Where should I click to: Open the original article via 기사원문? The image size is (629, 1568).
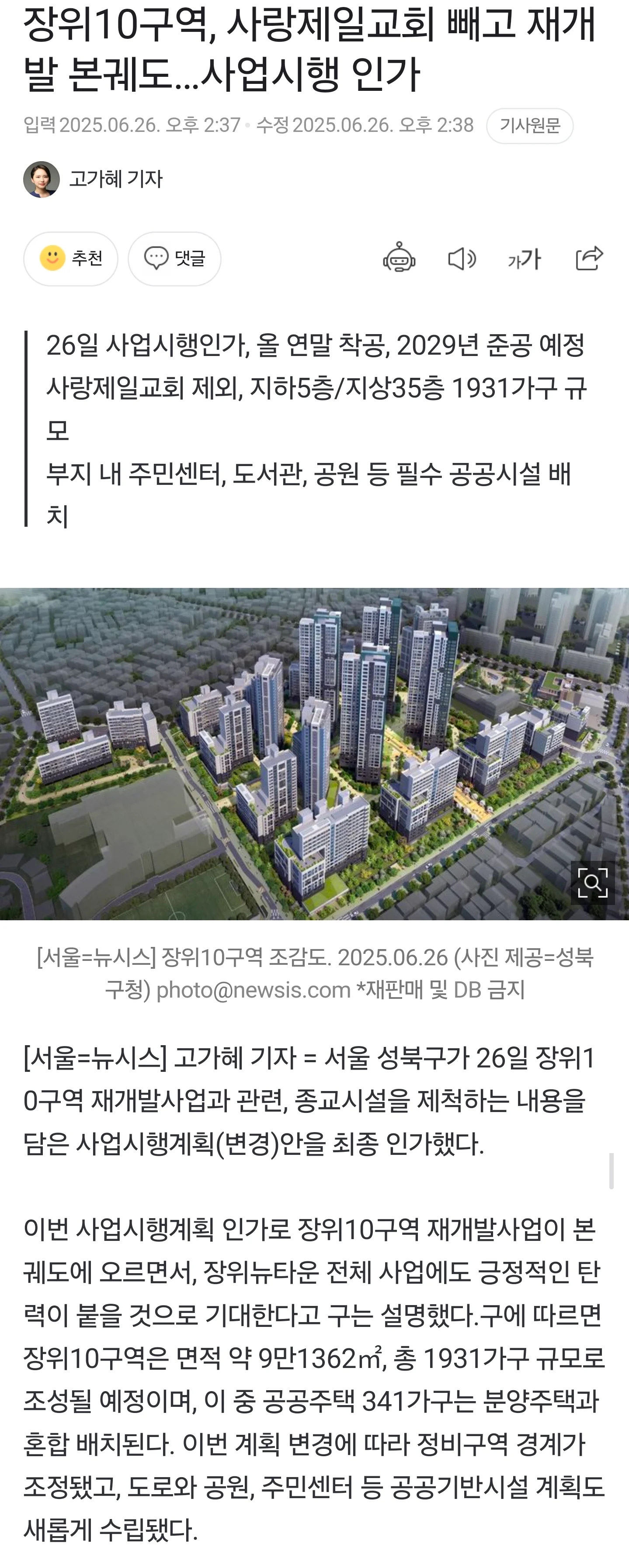(529, 126)
